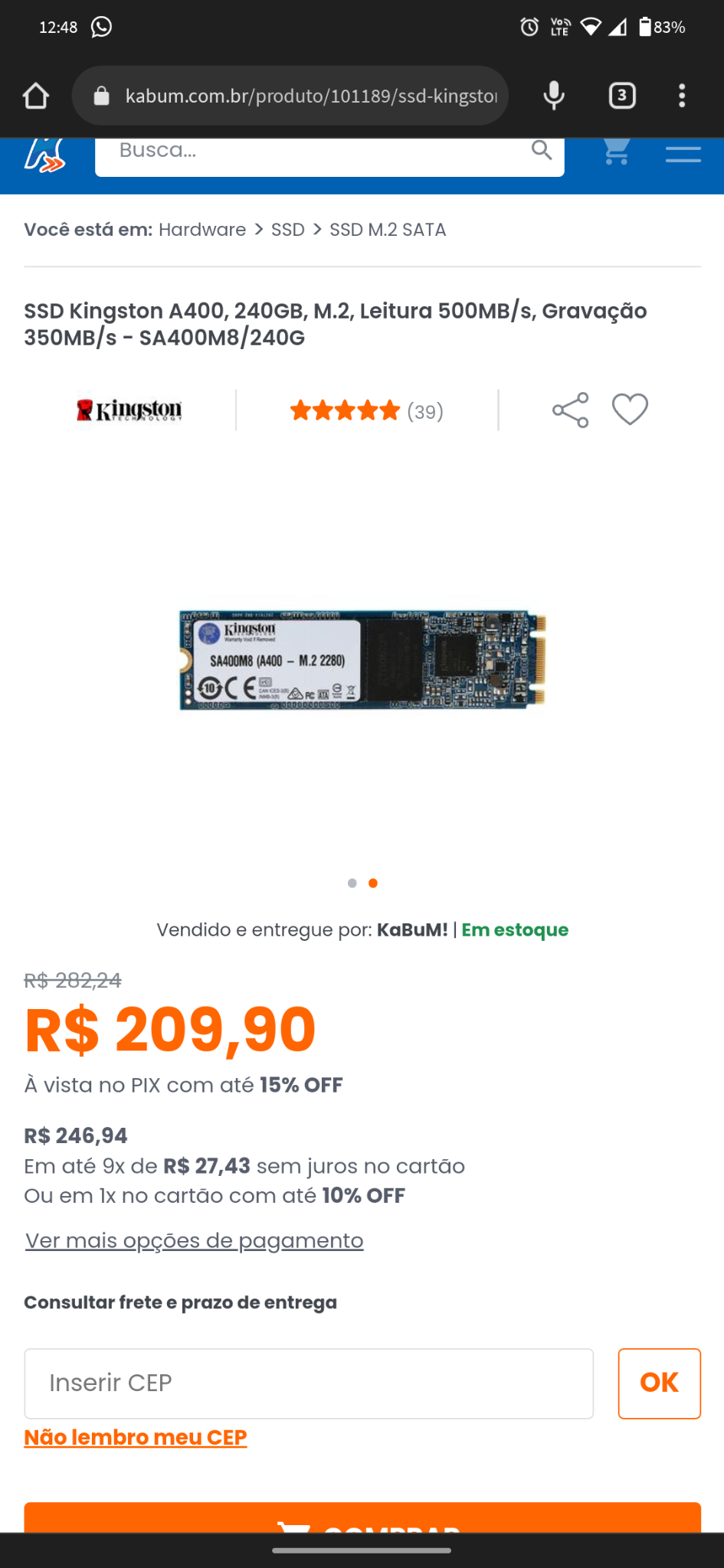724x1568 pixels.
Task: Open the browser tab switcher
Action: 622,96
